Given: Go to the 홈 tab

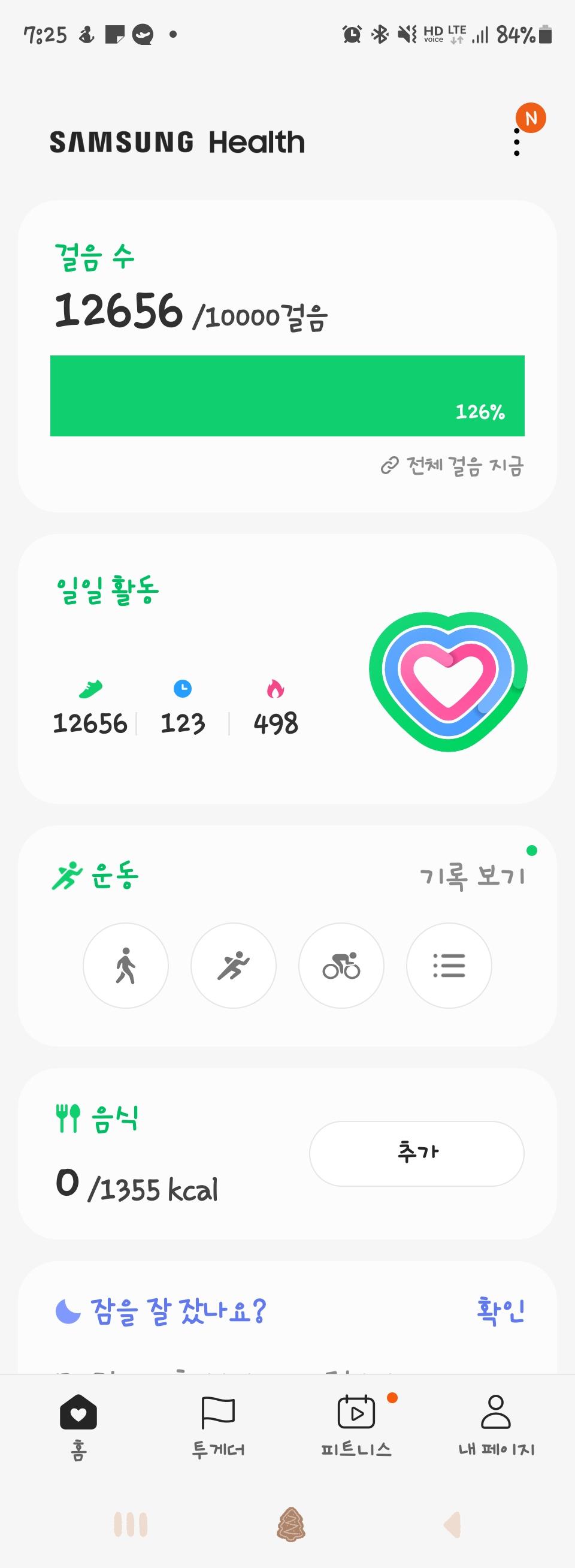Looking at the screenshot, I should tap(78, 1425).
